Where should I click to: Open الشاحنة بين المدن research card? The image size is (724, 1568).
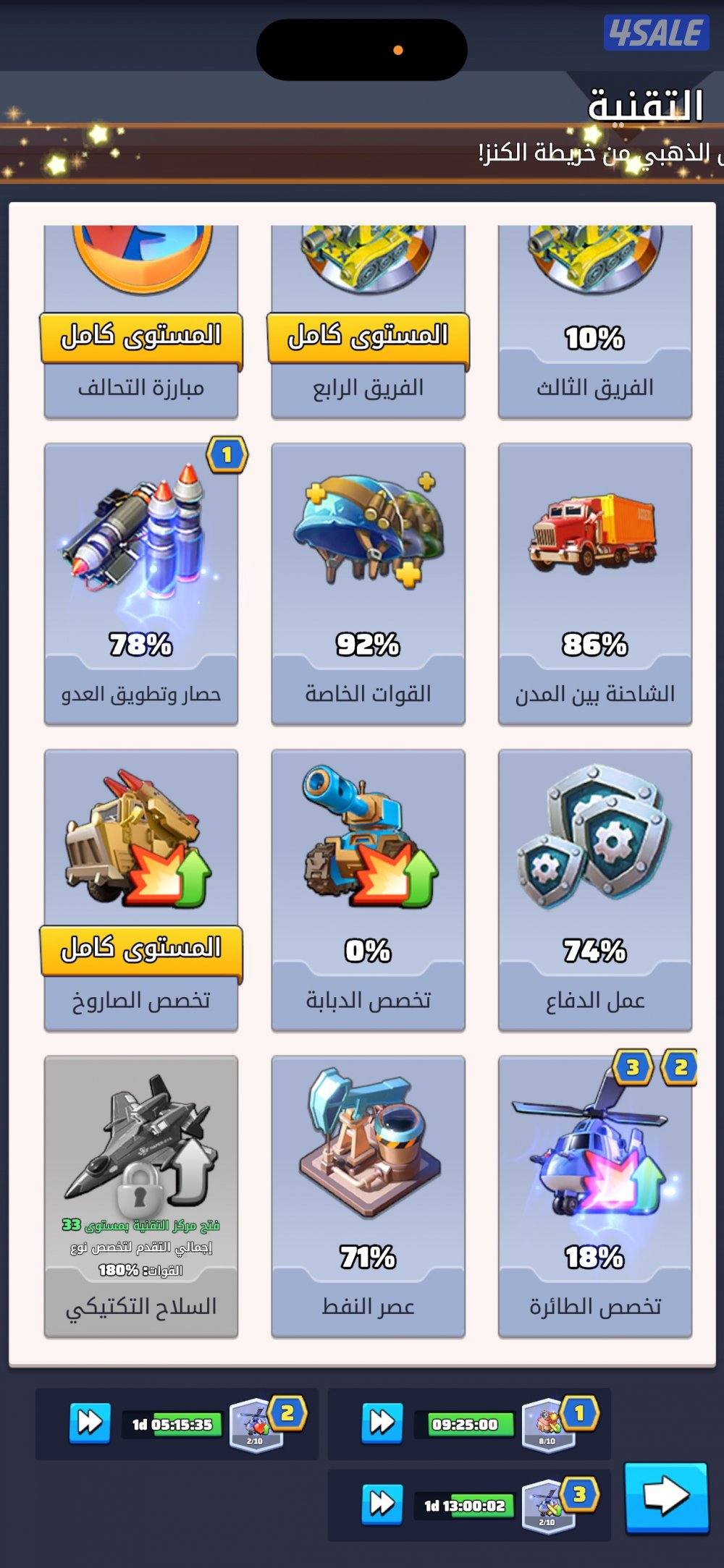click(x=594, y=583)
